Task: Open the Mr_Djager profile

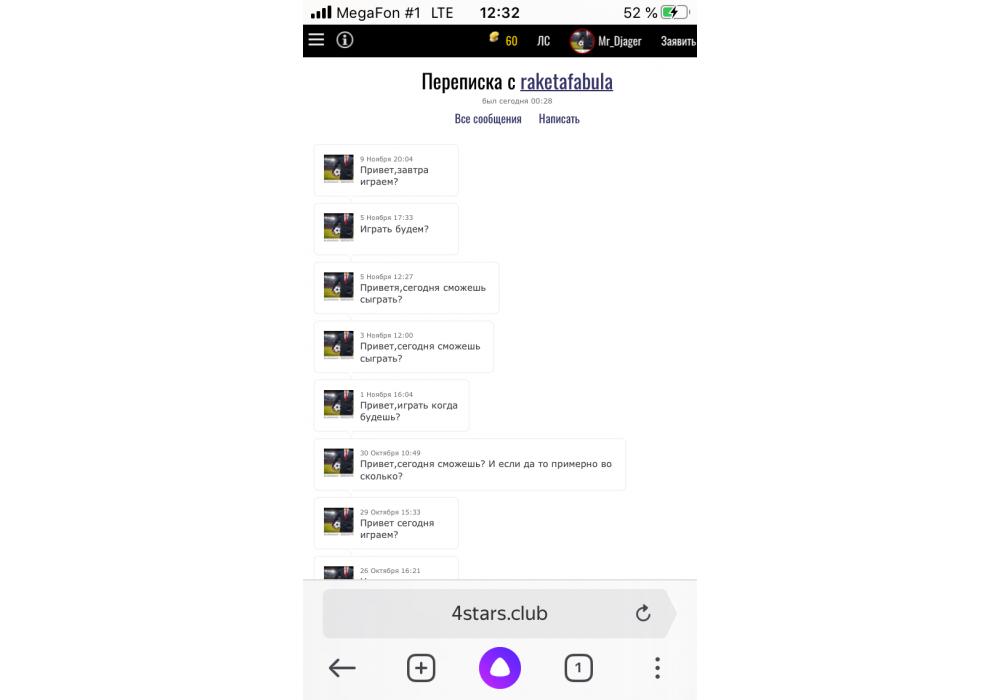Action: [x=606, y=41]
